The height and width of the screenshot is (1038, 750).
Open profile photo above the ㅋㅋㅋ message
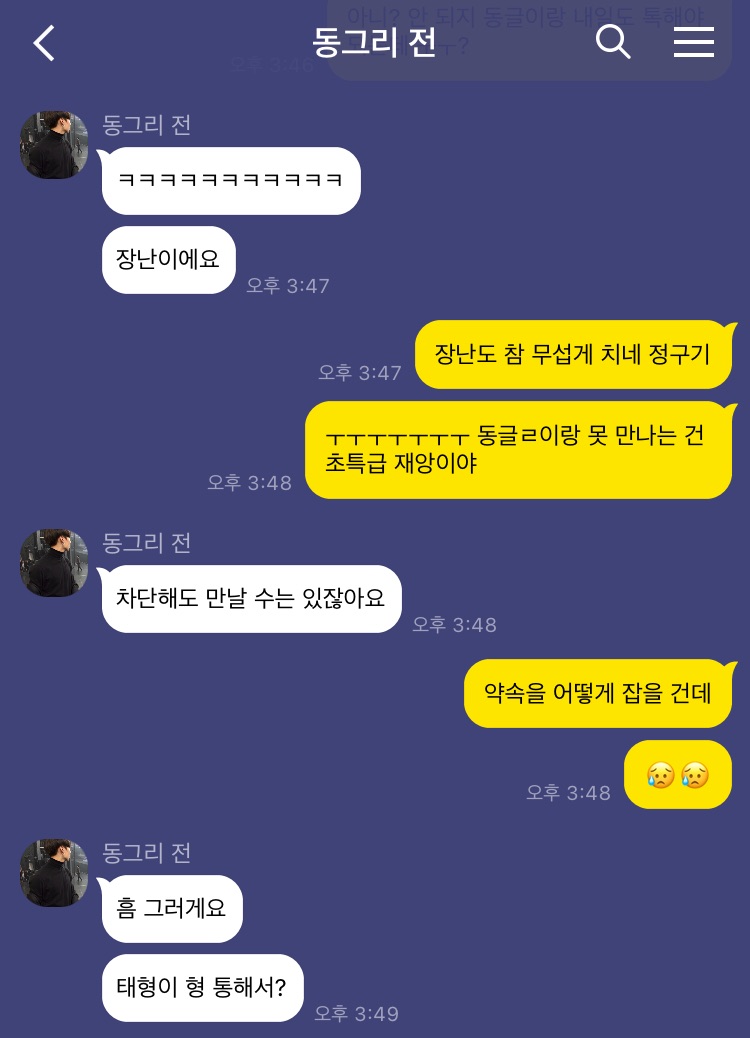[x=54, y=146]
